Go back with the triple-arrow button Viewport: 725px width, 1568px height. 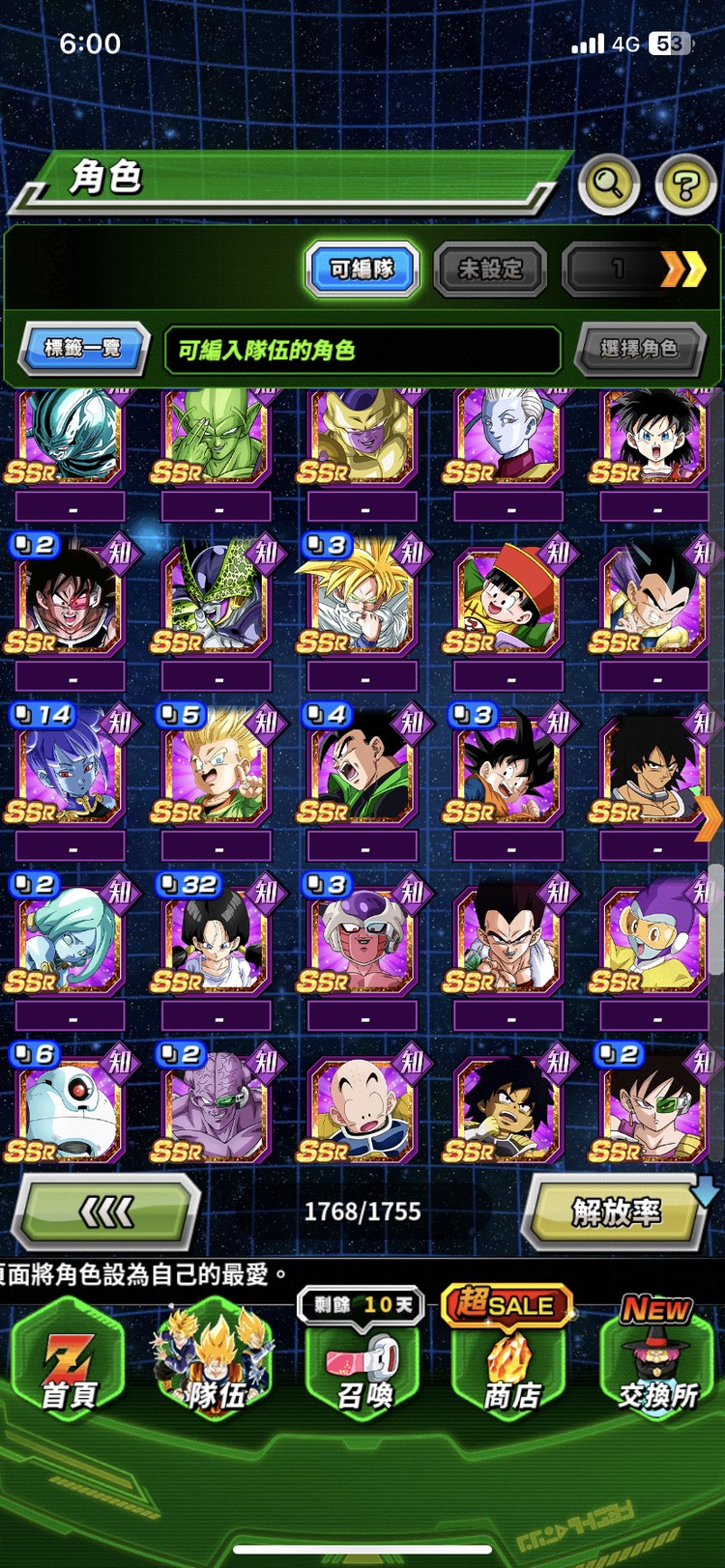coord(106,1211)
